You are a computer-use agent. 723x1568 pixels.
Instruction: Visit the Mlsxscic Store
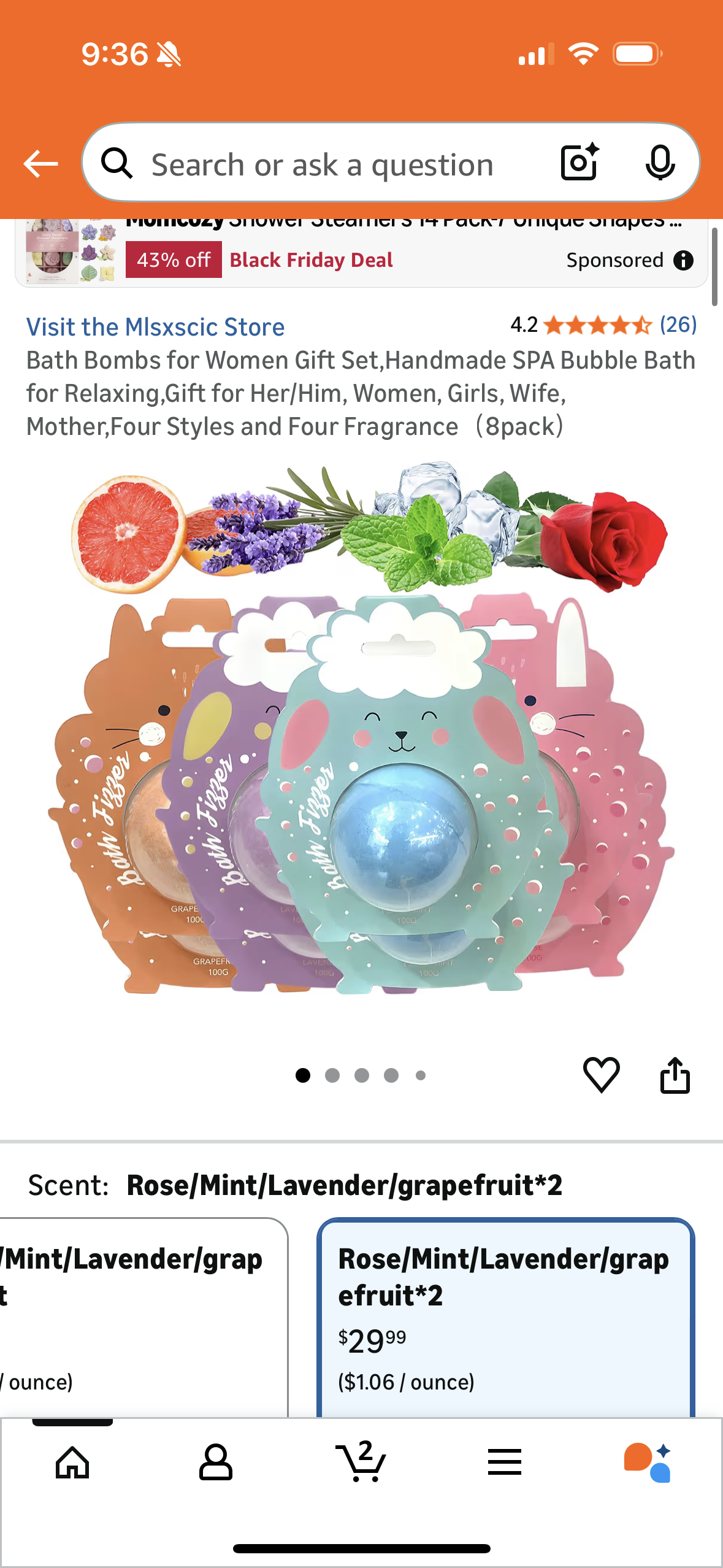pyautogui.click(x=155, y=327)
